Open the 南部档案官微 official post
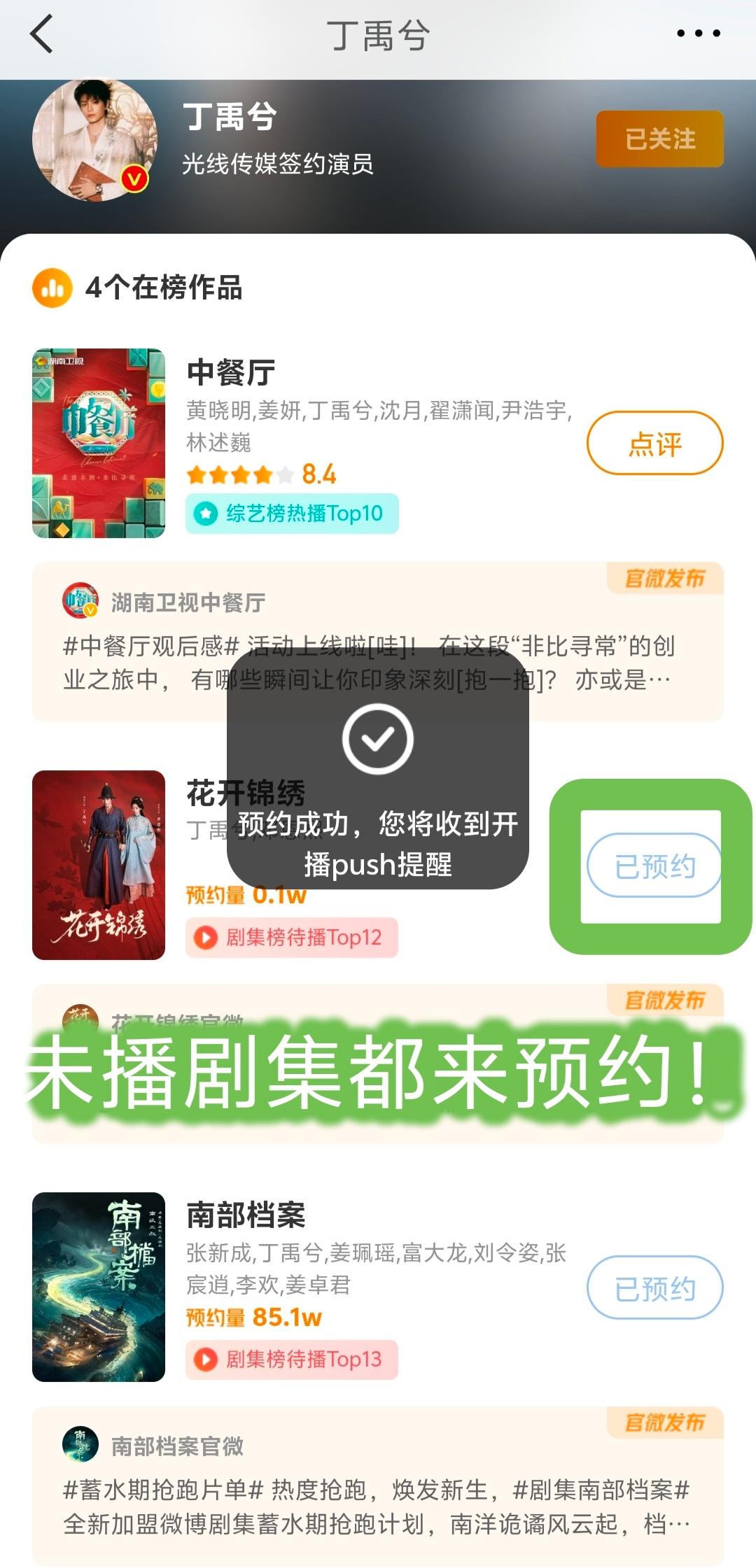The height and width of the screenshot is (1568, 756). click(x=377, y=1486)
